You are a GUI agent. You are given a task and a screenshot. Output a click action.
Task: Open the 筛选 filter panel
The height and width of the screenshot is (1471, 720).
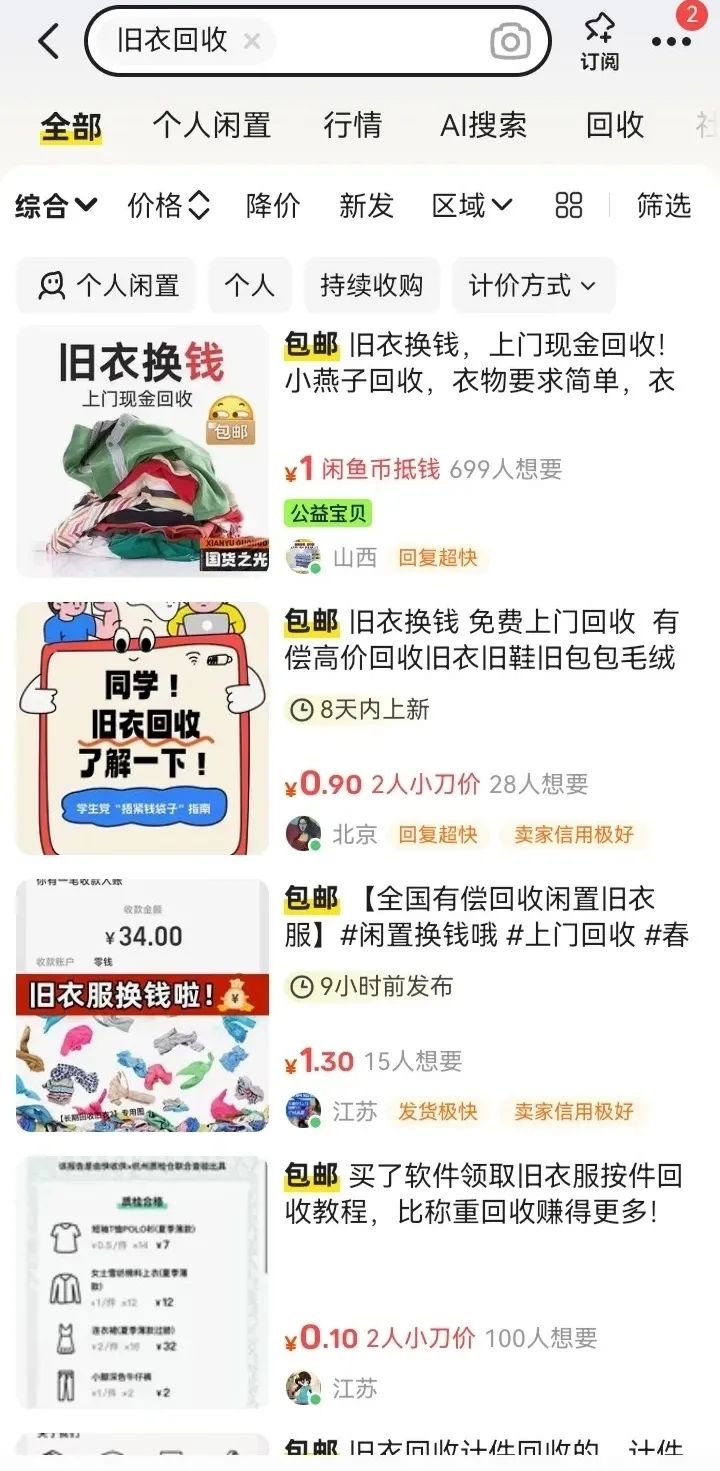coord(664,206)
